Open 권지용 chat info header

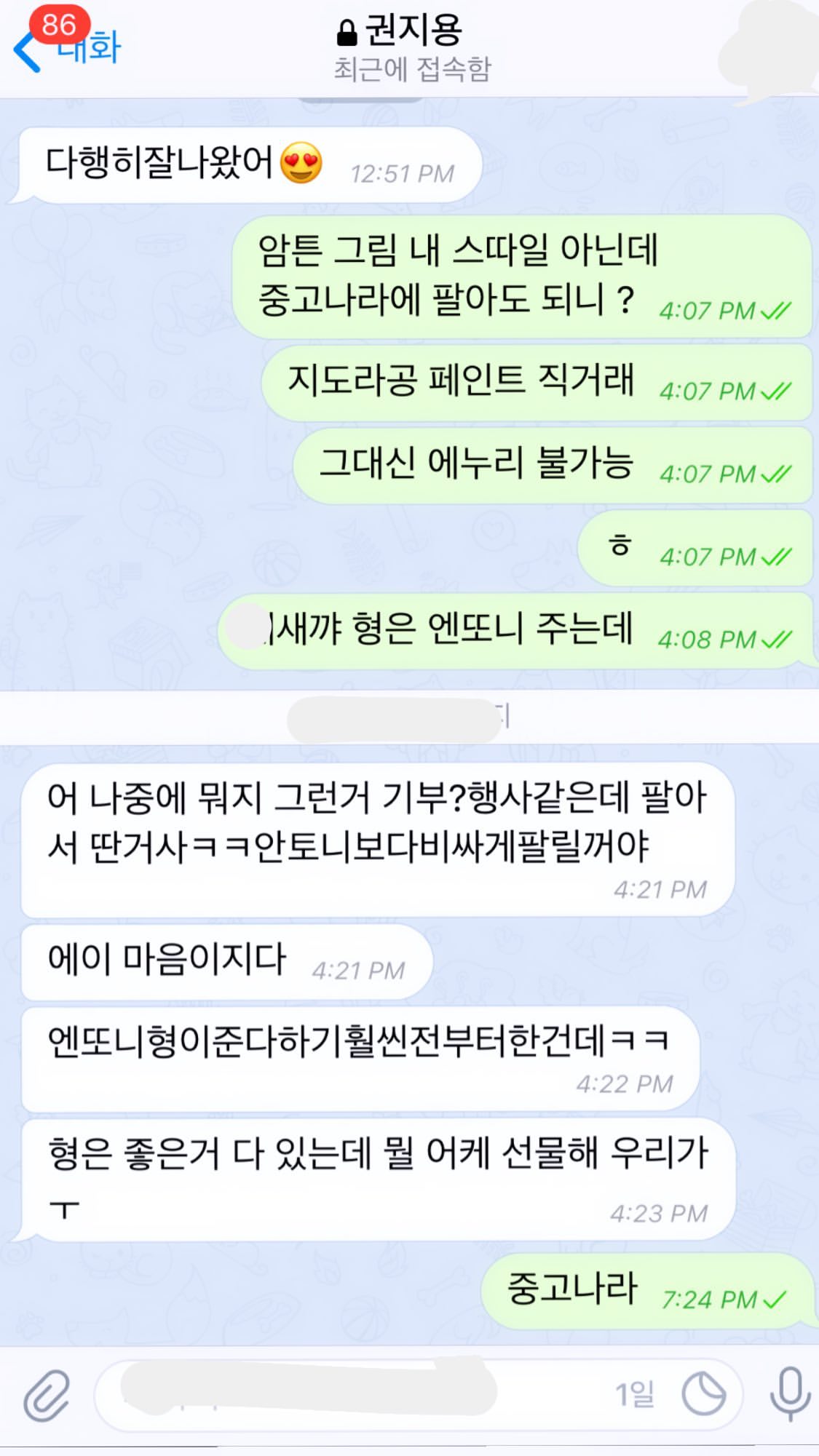pos(412,48)
